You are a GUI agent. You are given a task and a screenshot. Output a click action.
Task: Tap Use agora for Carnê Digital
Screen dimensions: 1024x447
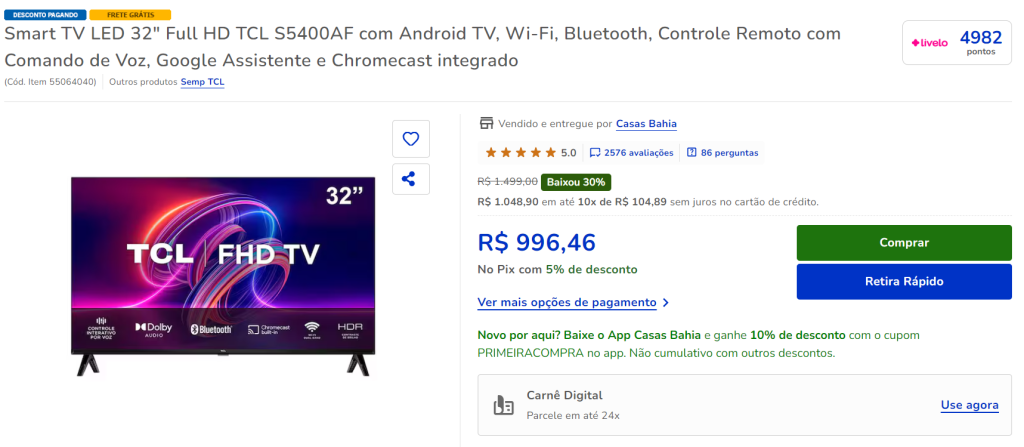[969, 405]
